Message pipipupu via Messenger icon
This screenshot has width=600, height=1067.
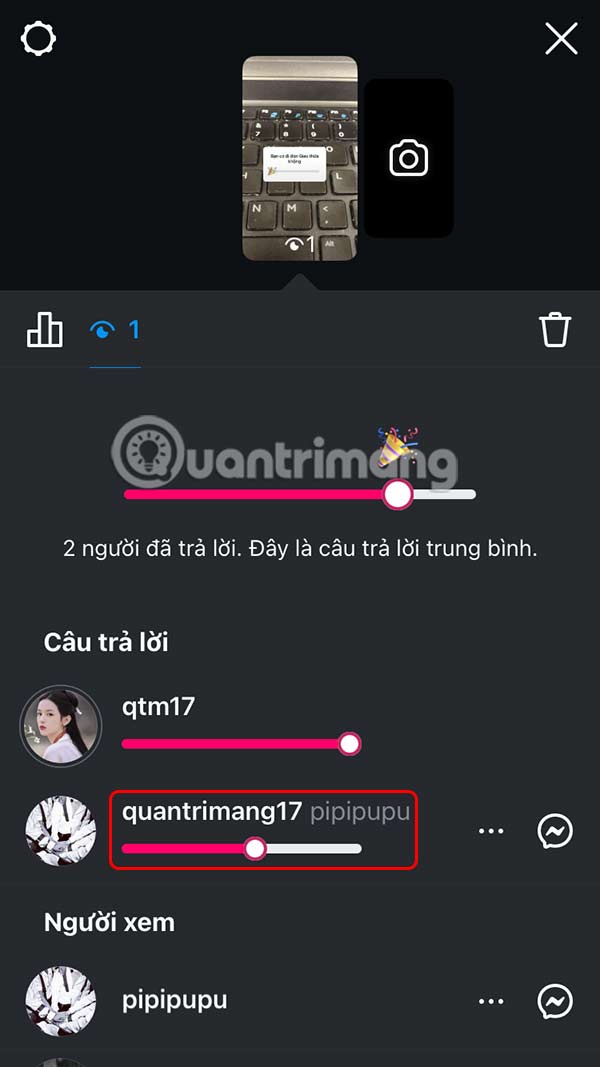(x=555, y=1001)
